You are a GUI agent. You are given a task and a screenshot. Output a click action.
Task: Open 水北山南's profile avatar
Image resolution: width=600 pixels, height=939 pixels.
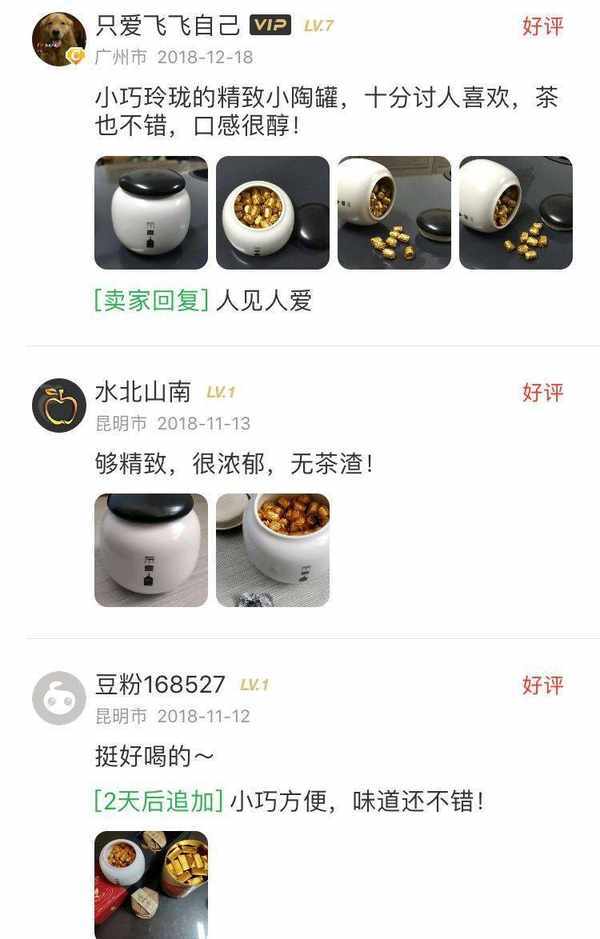[x=59, y=405]
